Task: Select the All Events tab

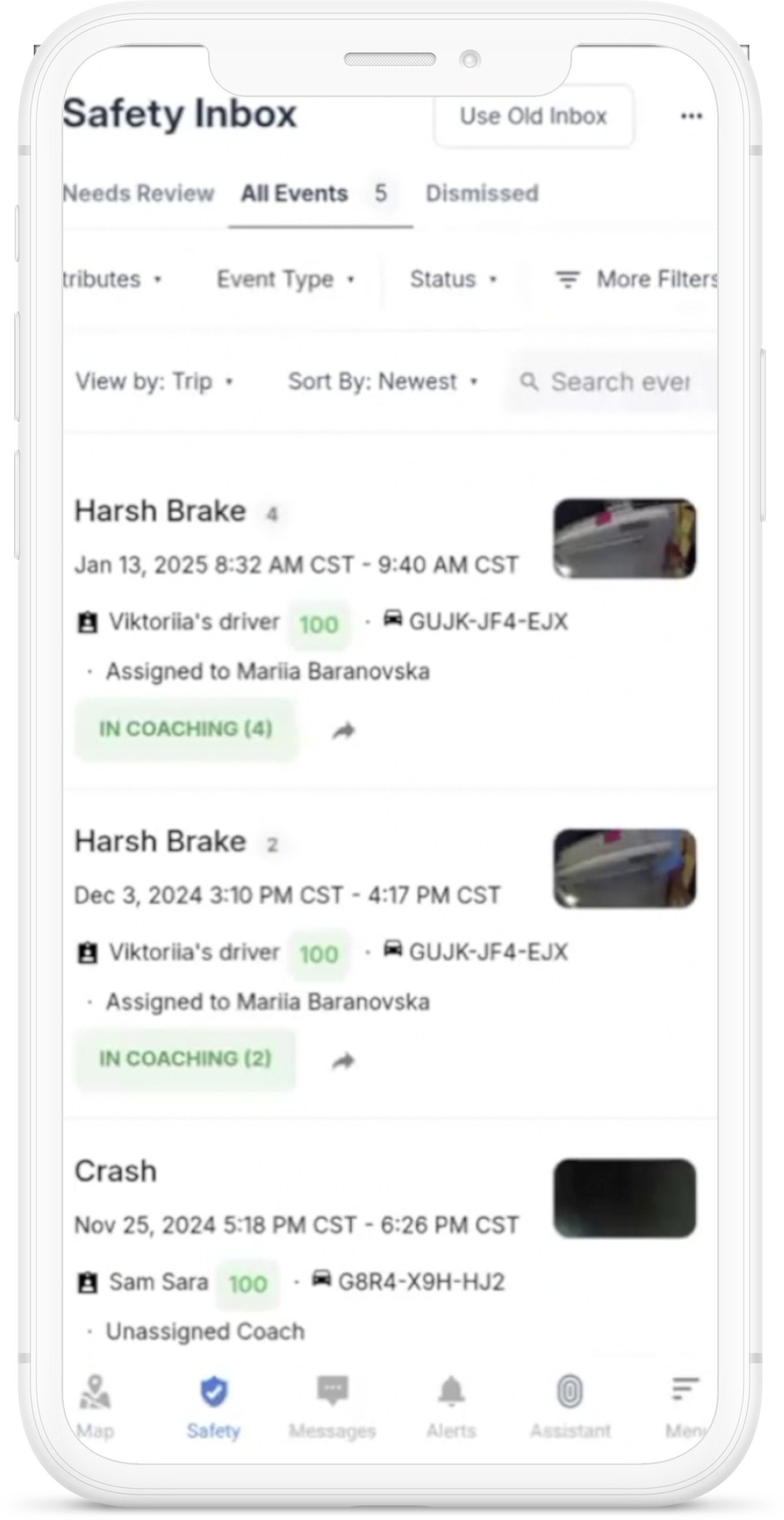Action: click(x=295, y=194)
